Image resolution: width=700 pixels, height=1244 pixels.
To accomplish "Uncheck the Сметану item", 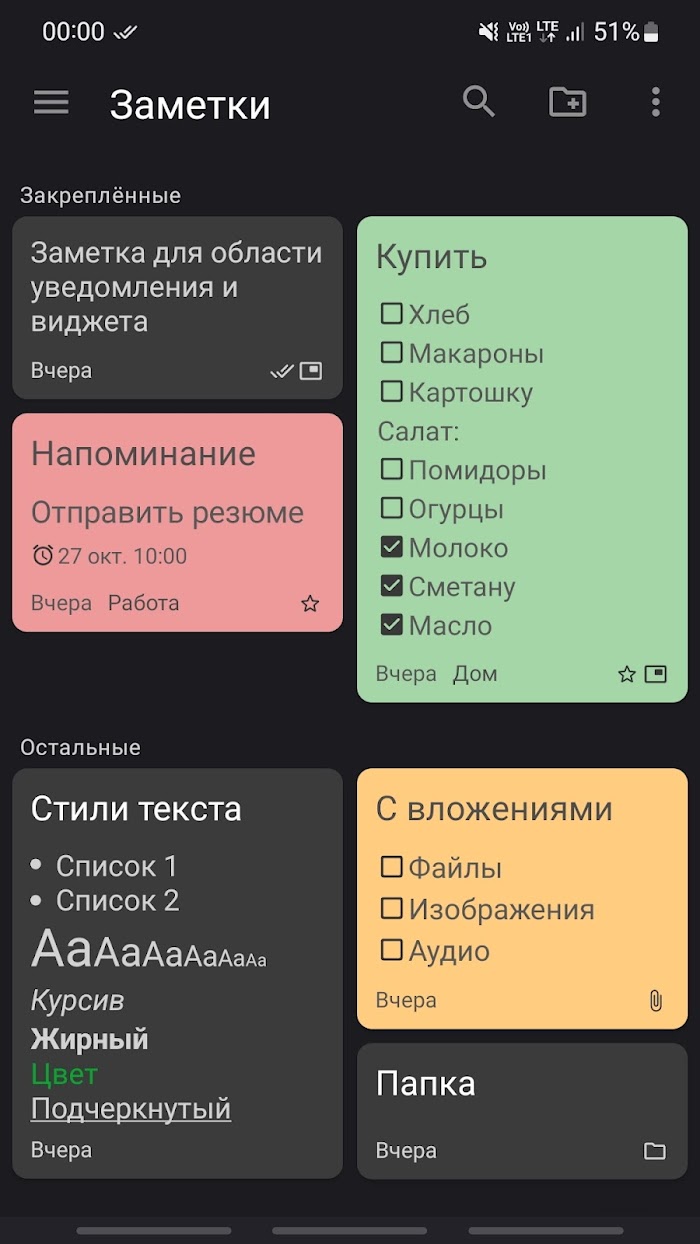I will tap(391, 587).
